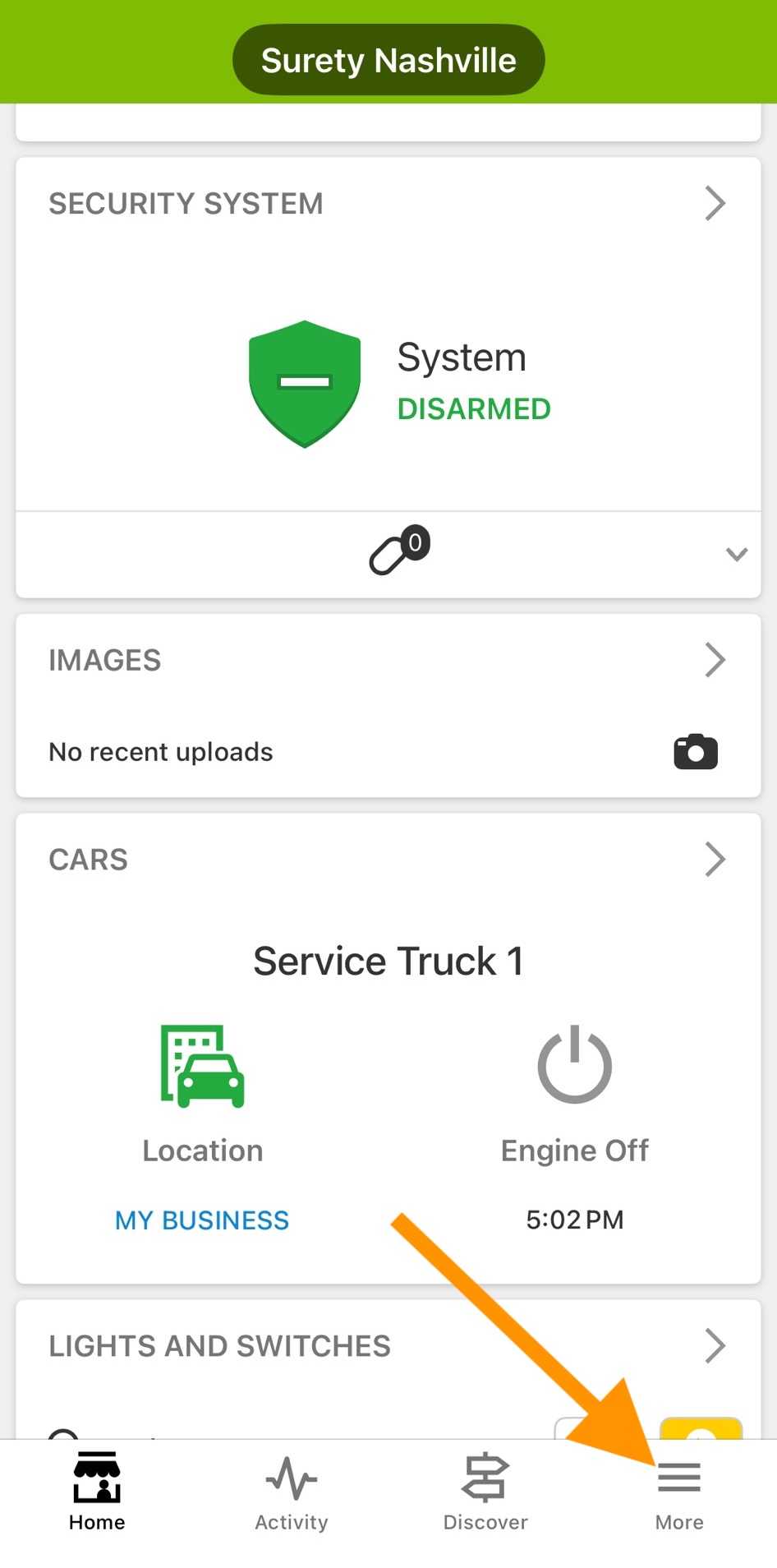Tap the camera icon to capture an image
777x1568 pixels.
[696, 751]
